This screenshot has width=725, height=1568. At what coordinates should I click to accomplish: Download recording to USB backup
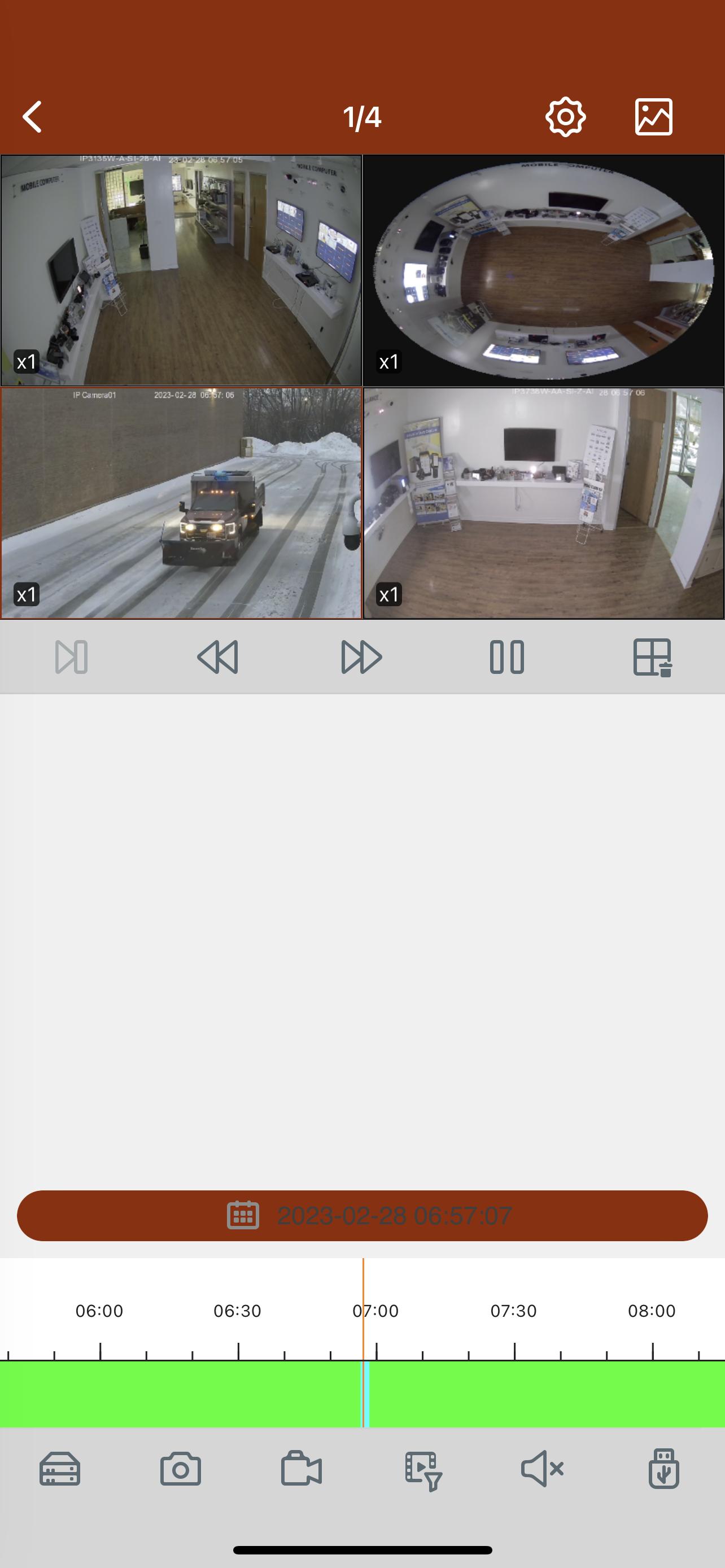663,1469
